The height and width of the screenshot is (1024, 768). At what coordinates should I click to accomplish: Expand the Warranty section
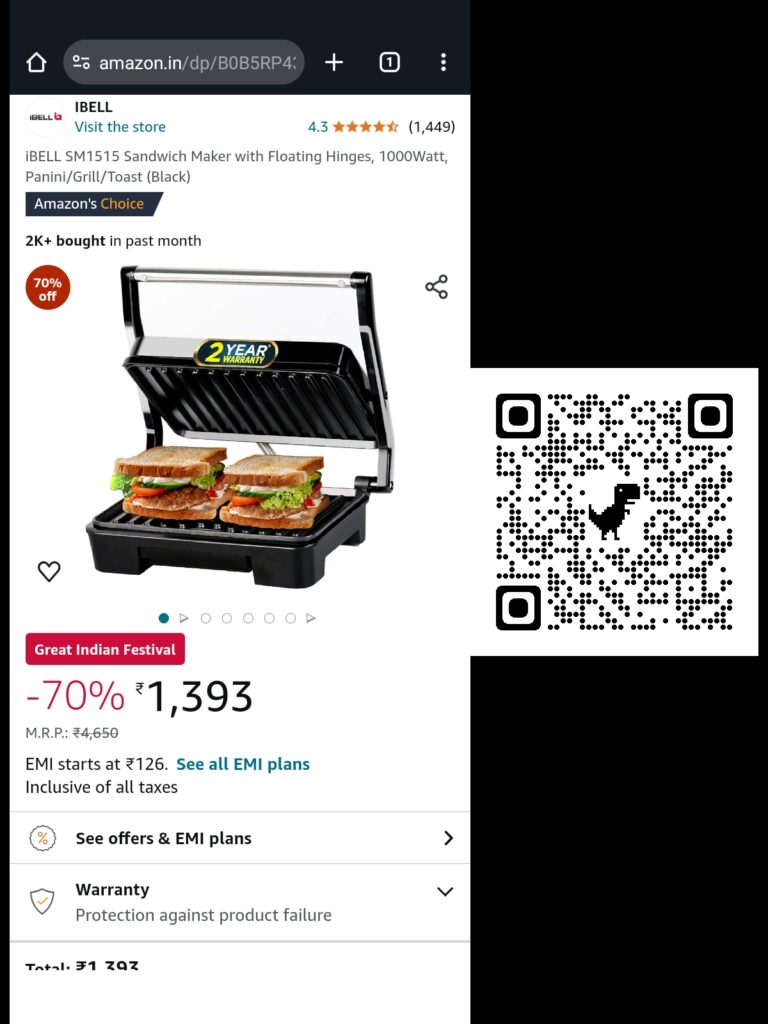[x=445, y=891]
